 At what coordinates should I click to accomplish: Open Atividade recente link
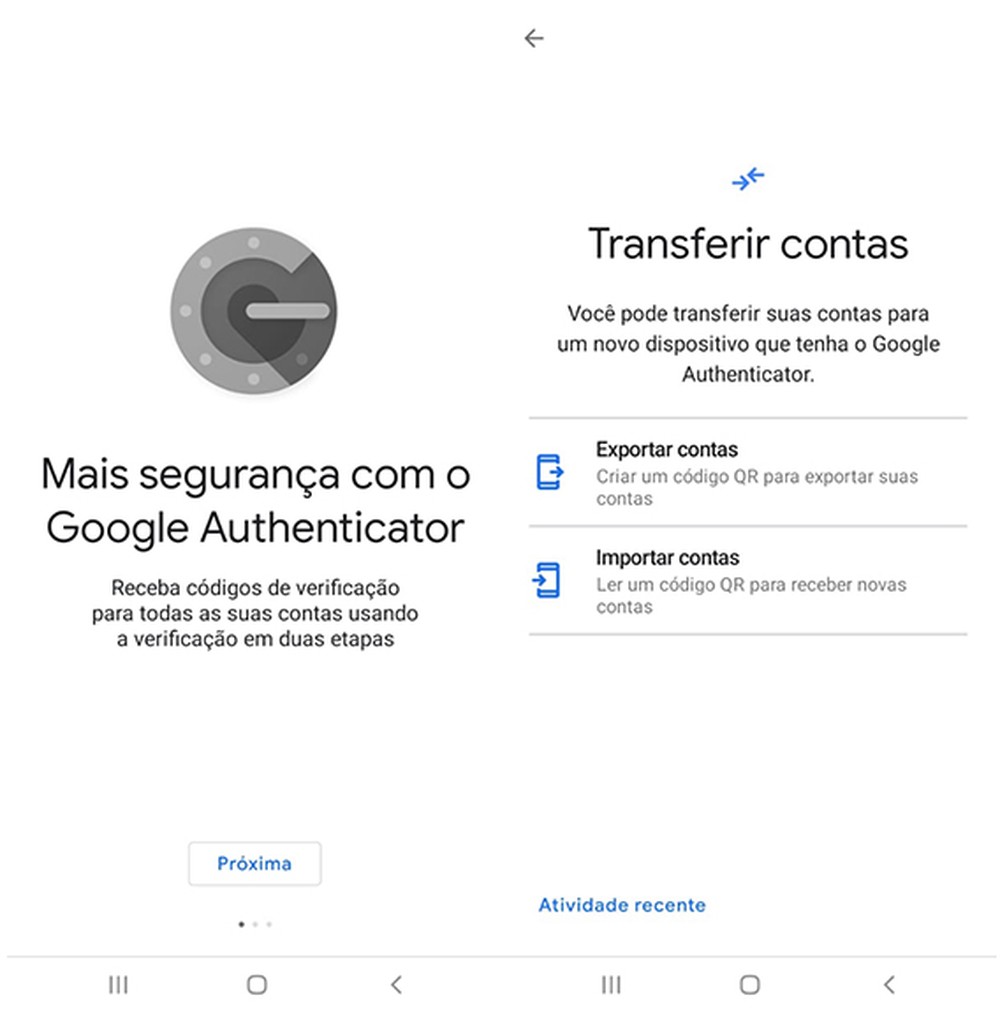tap(621, 904)
